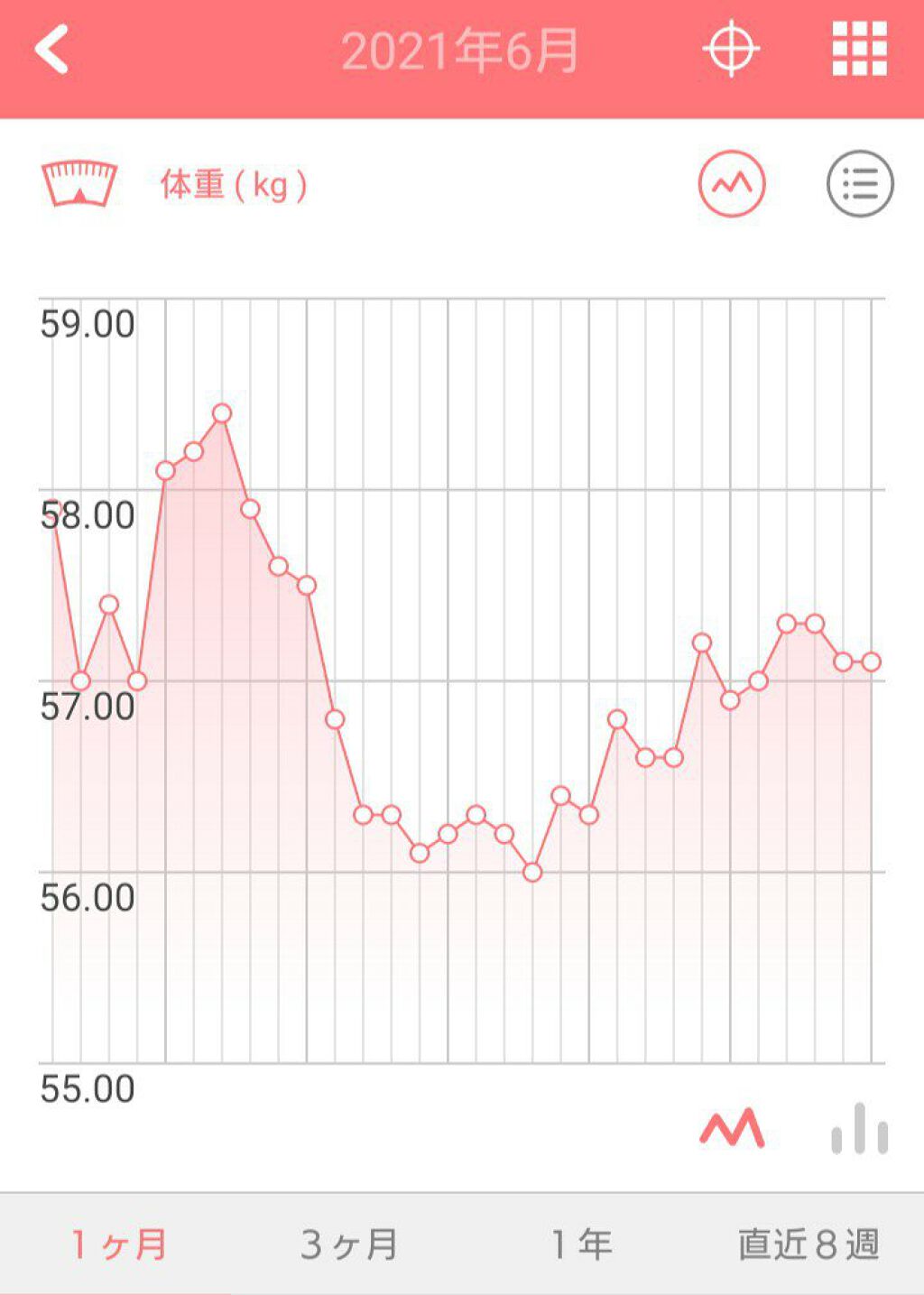The width and height of the screenshot is (924, 1295).
Task: Open the grid menu icon
Action: coord(859,50)
